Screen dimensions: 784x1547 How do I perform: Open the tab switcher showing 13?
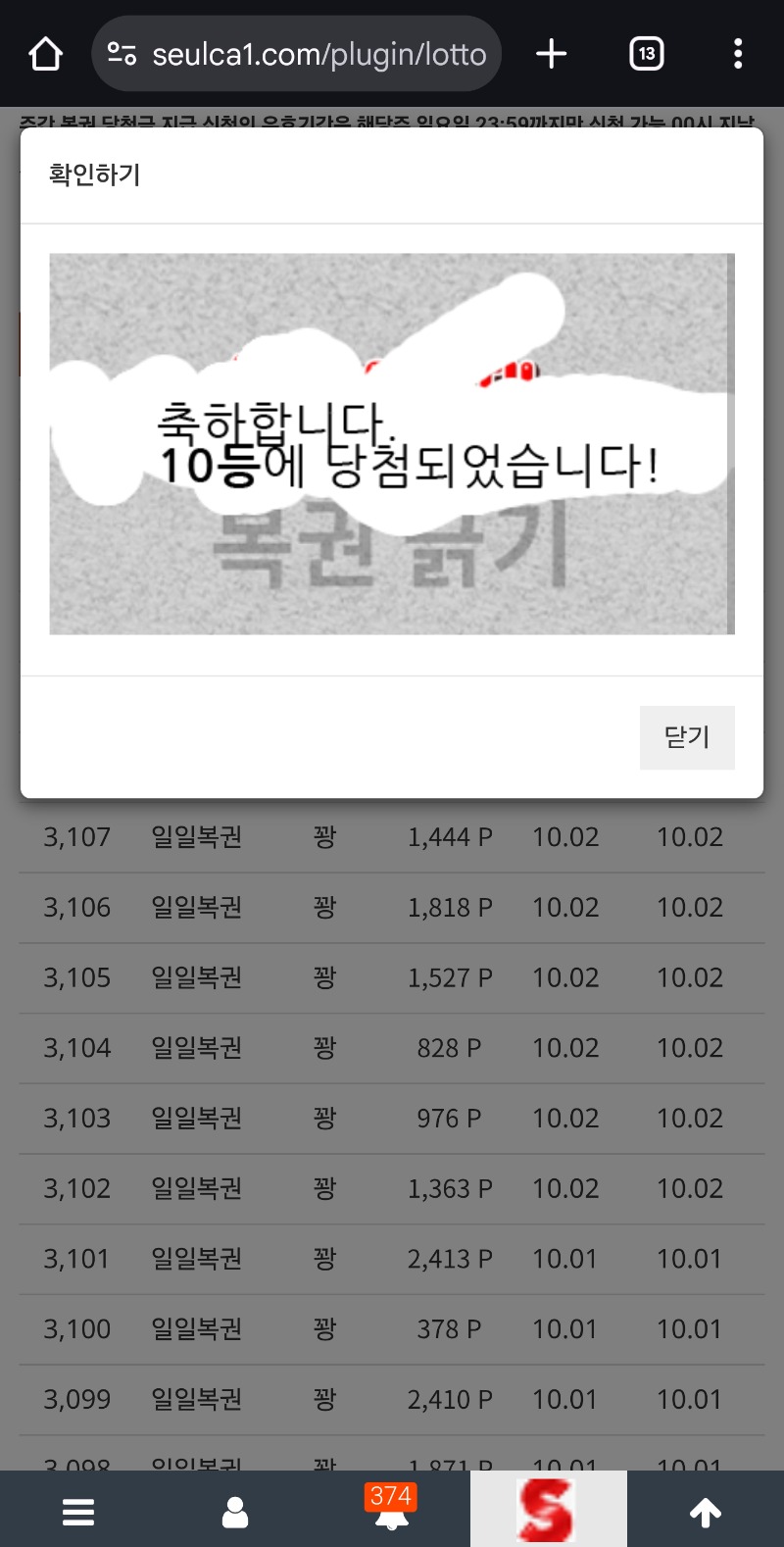pos(646,54)
